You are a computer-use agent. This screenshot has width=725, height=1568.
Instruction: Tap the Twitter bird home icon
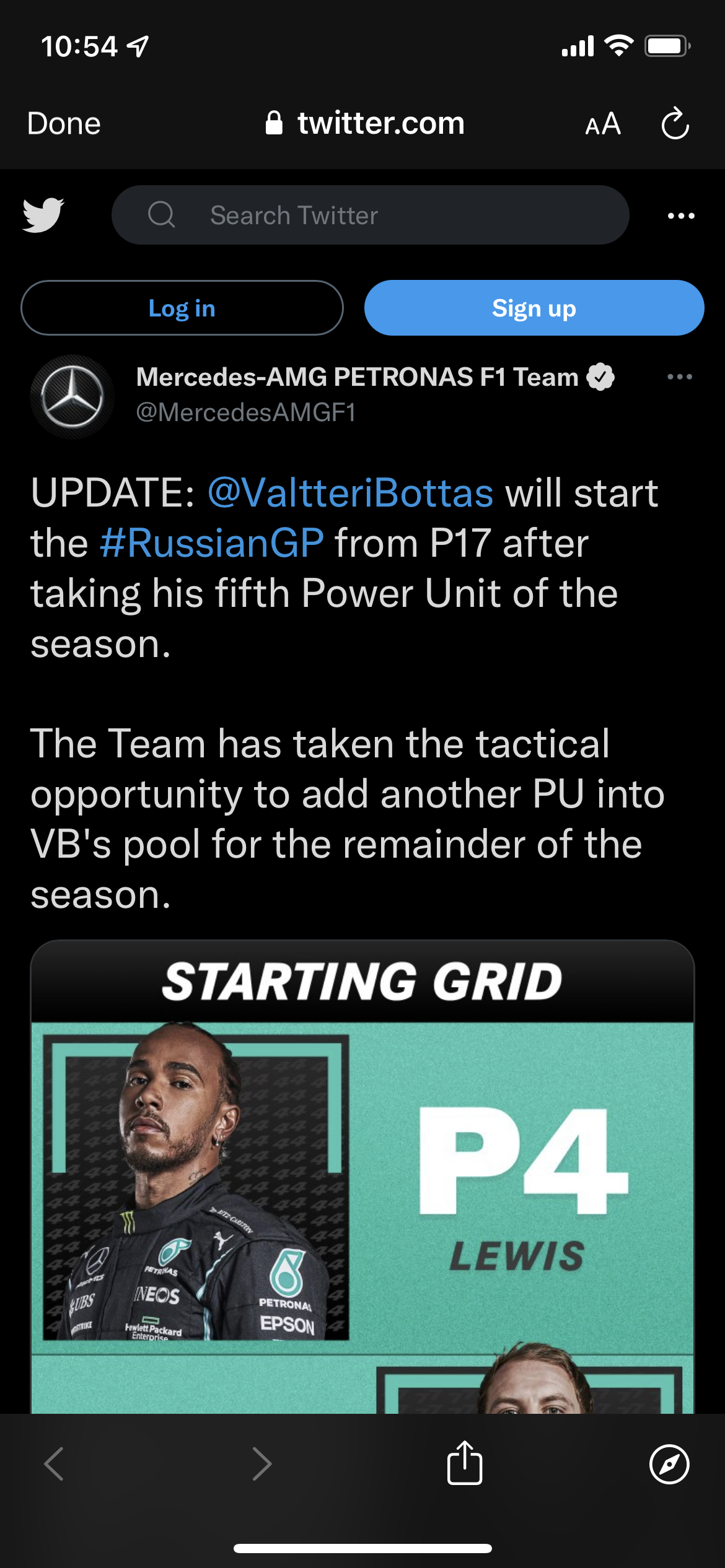43,215
